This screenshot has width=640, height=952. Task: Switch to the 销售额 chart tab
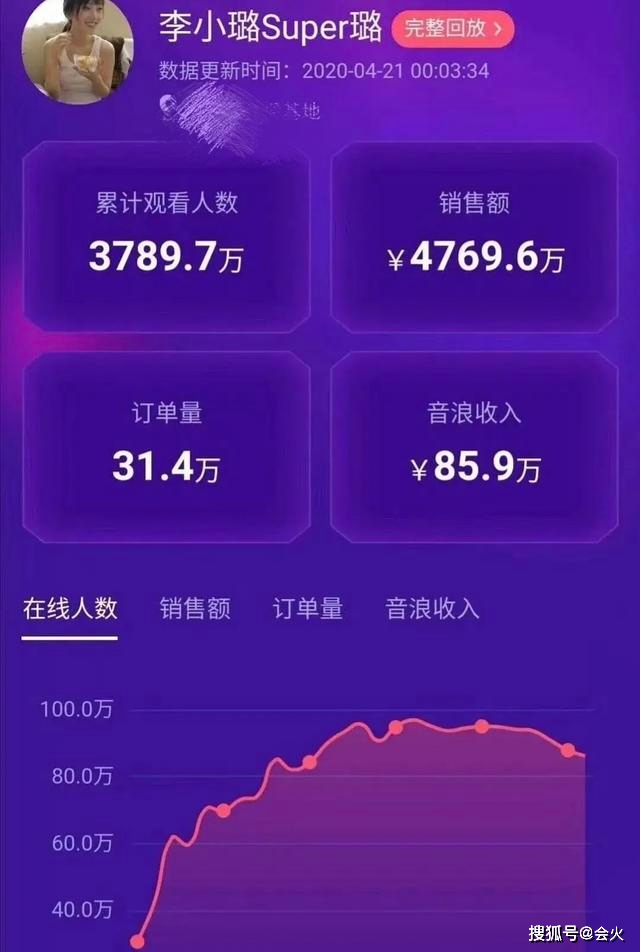[x=195, y=608]
